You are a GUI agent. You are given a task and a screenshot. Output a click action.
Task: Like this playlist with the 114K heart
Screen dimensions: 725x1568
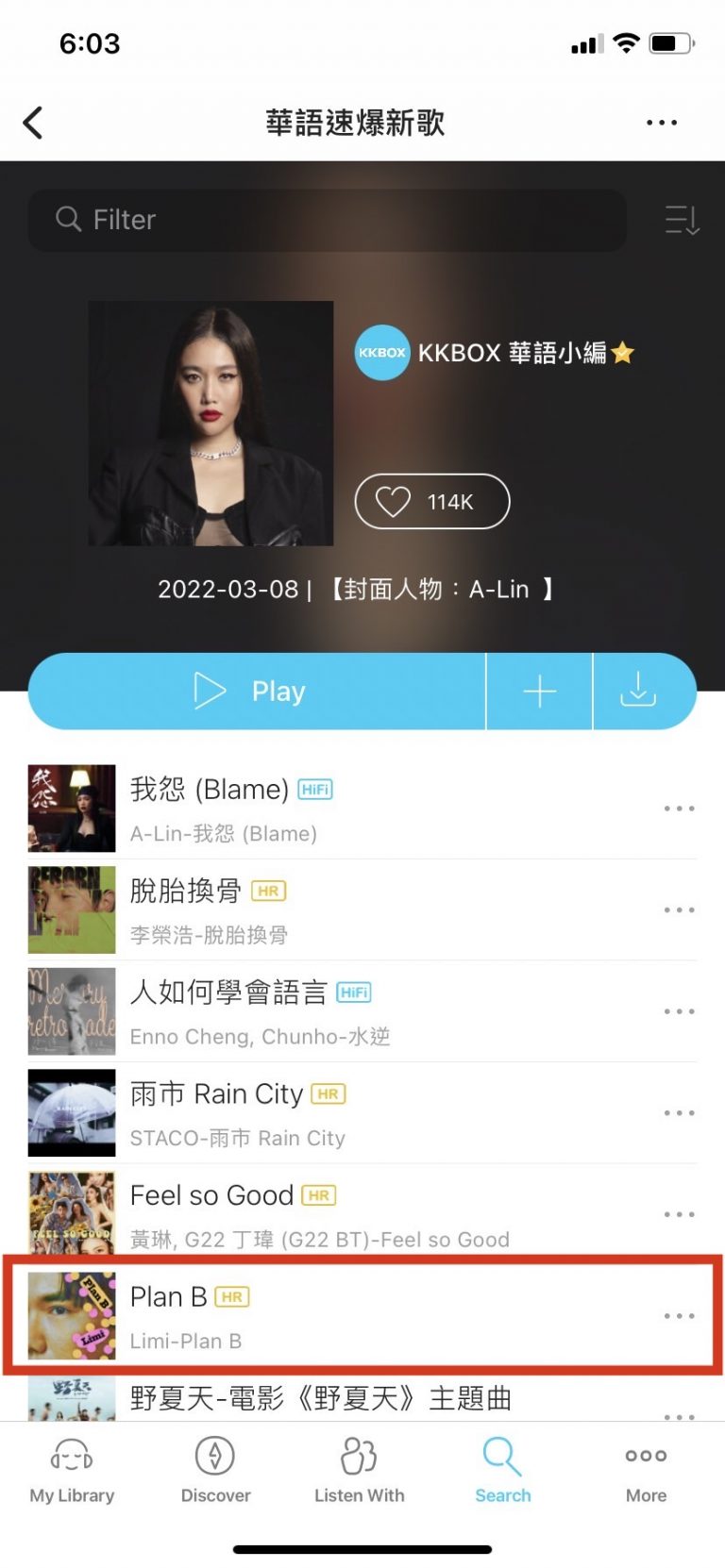431,502
